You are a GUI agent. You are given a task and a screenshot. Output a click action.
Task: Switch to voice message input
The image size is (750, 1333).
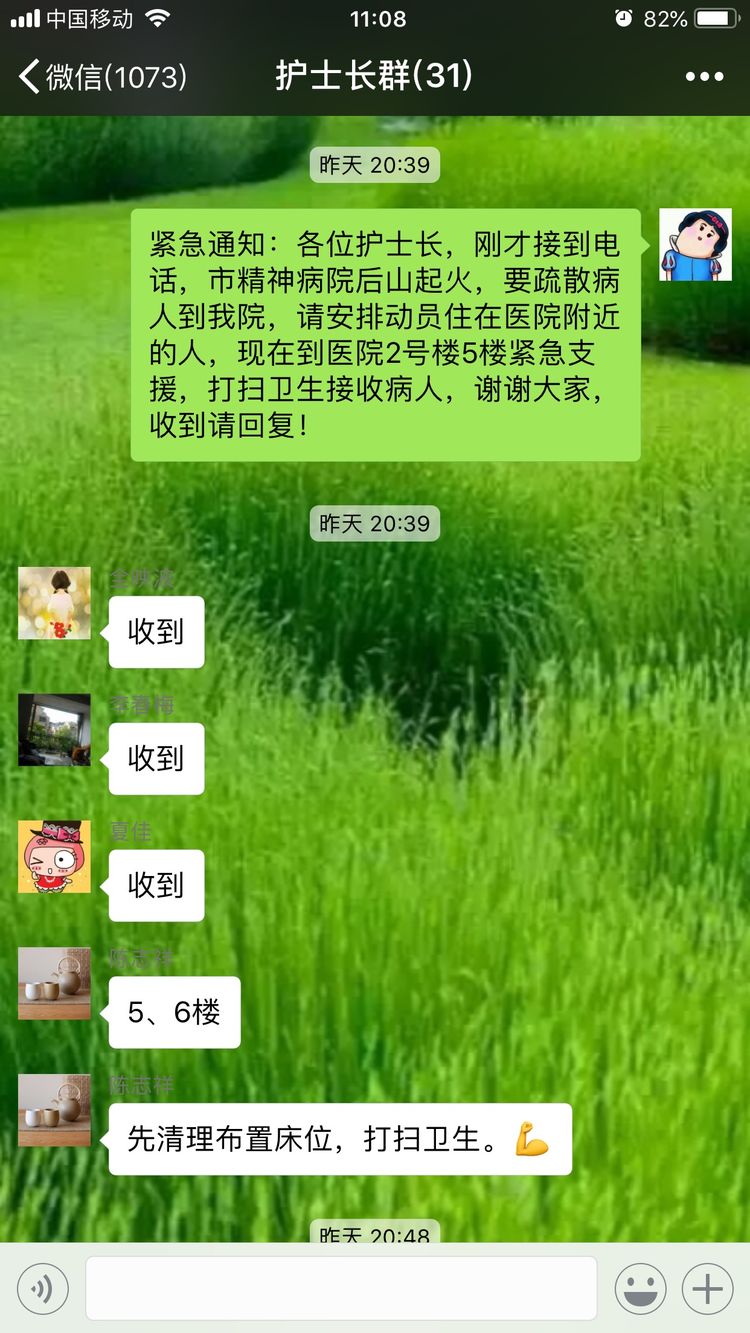(42, 1289)
